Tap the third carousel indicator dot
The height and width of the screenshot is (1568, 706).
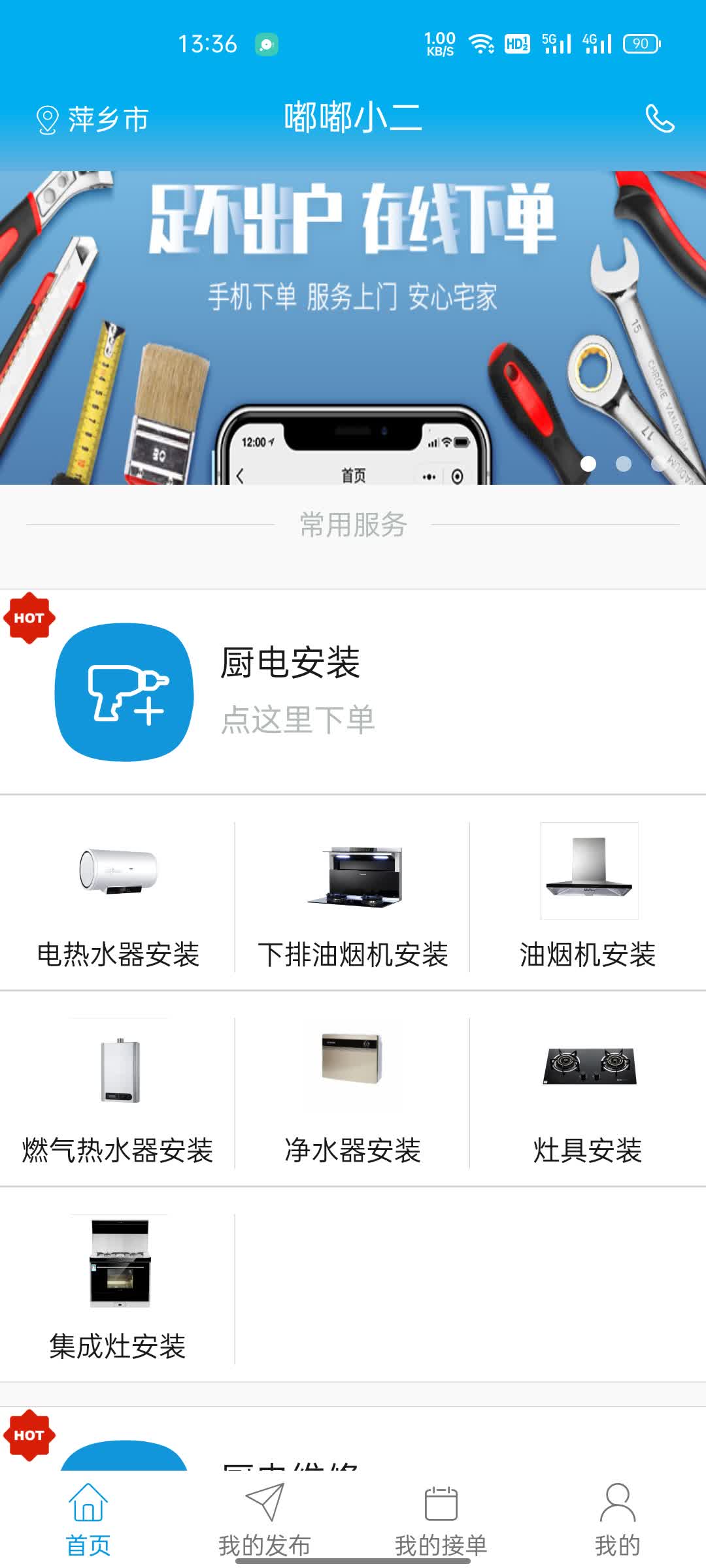[657, 463]
